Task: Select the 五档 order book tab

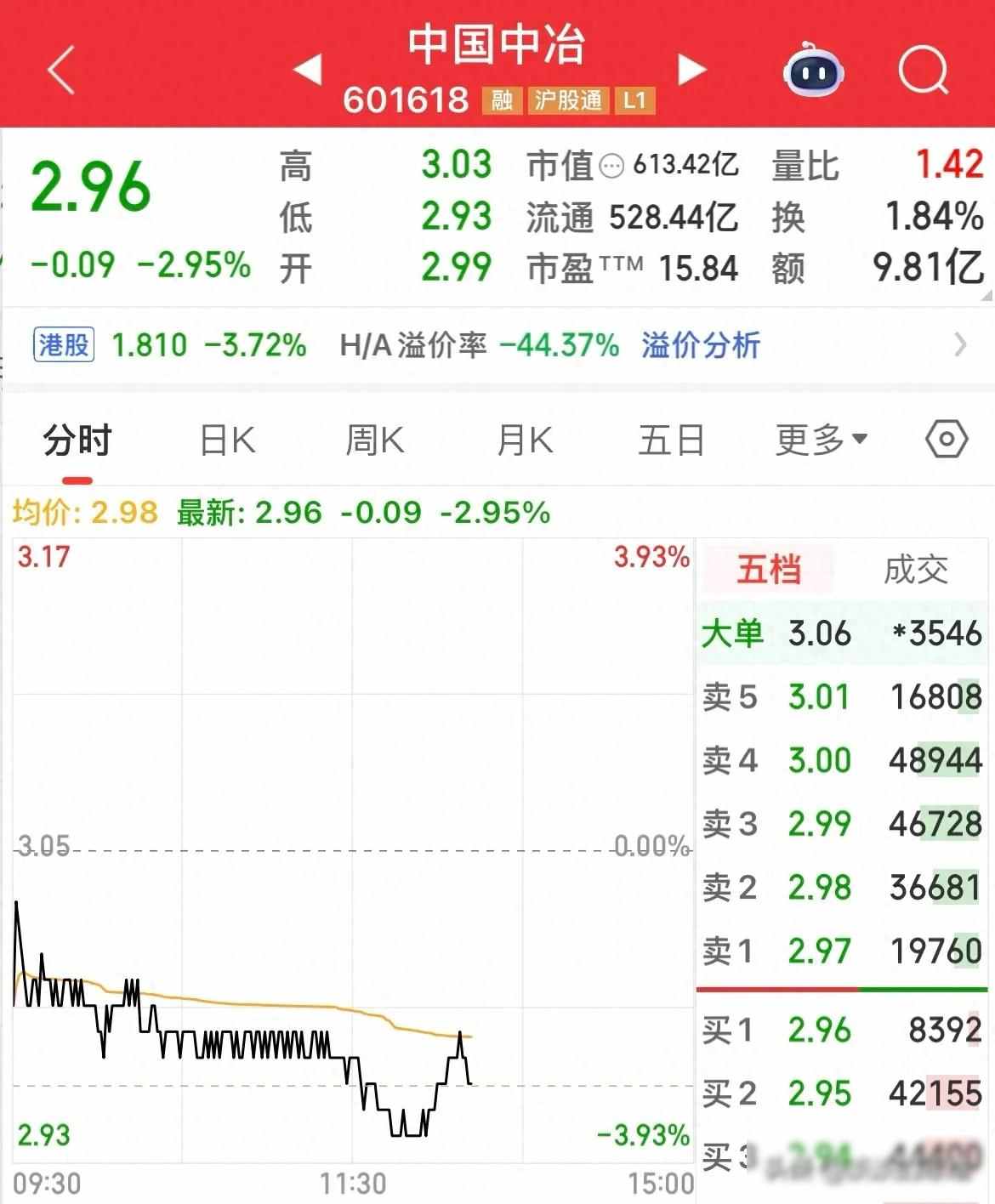Action: pyautogui.click(x=769, y=570)
